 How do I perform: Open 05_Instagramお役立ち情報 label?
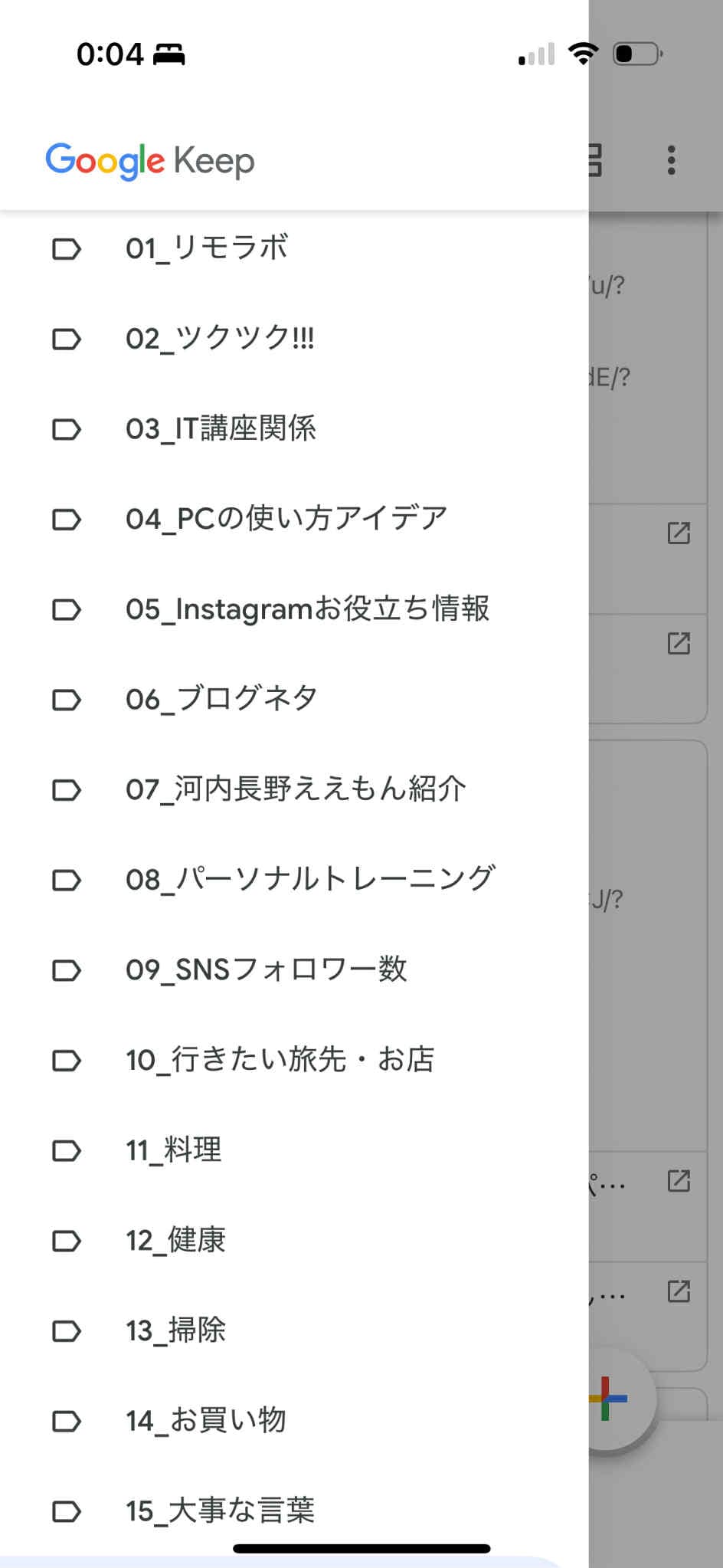tap(294, 609)
